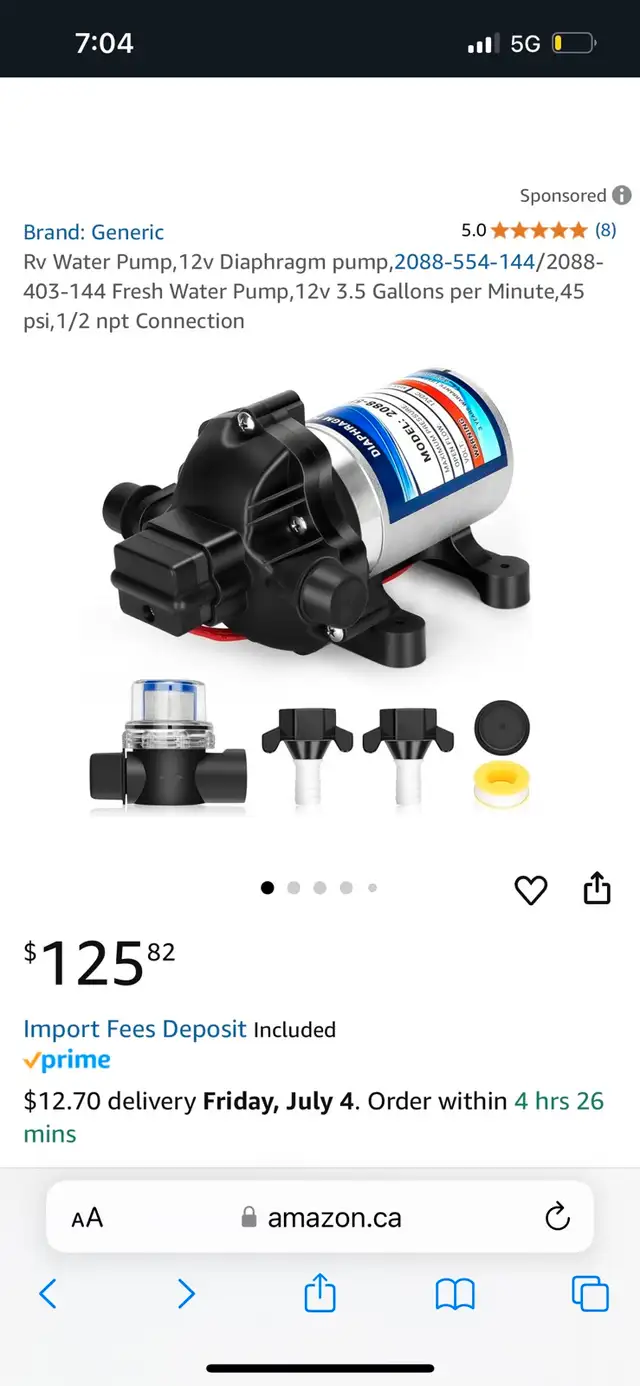Go forward in Safari

coord(186,1295)
